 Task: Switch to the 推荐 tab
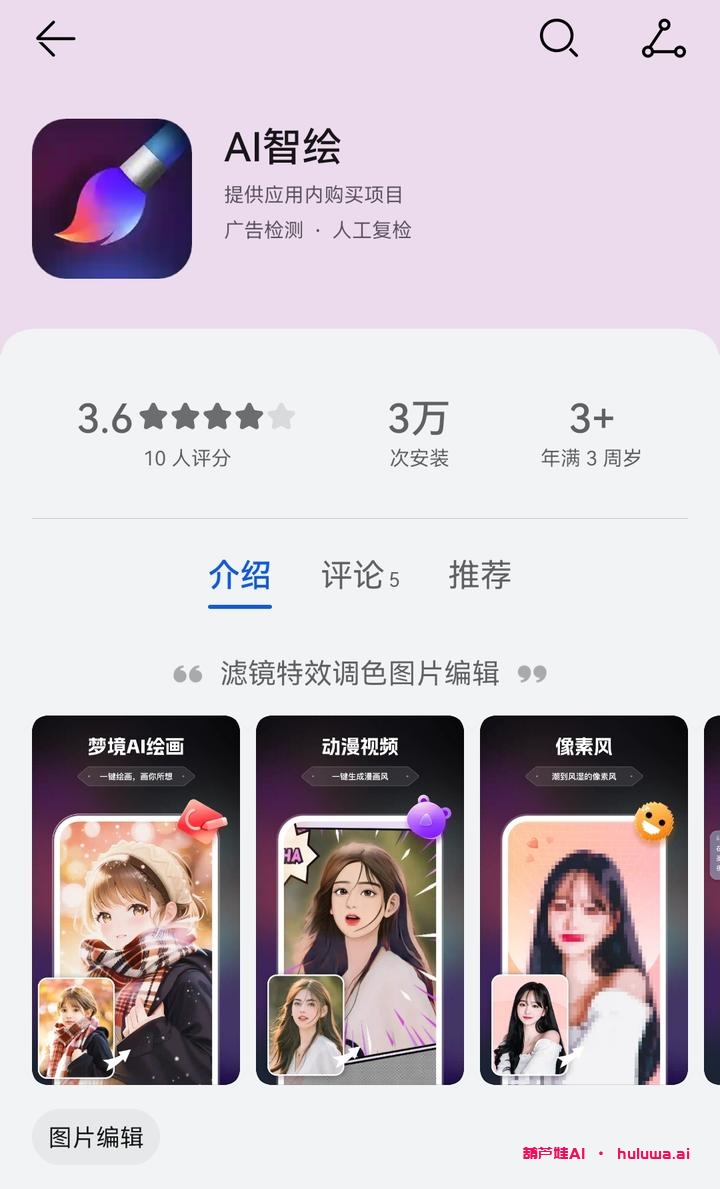tap(480, 576)
